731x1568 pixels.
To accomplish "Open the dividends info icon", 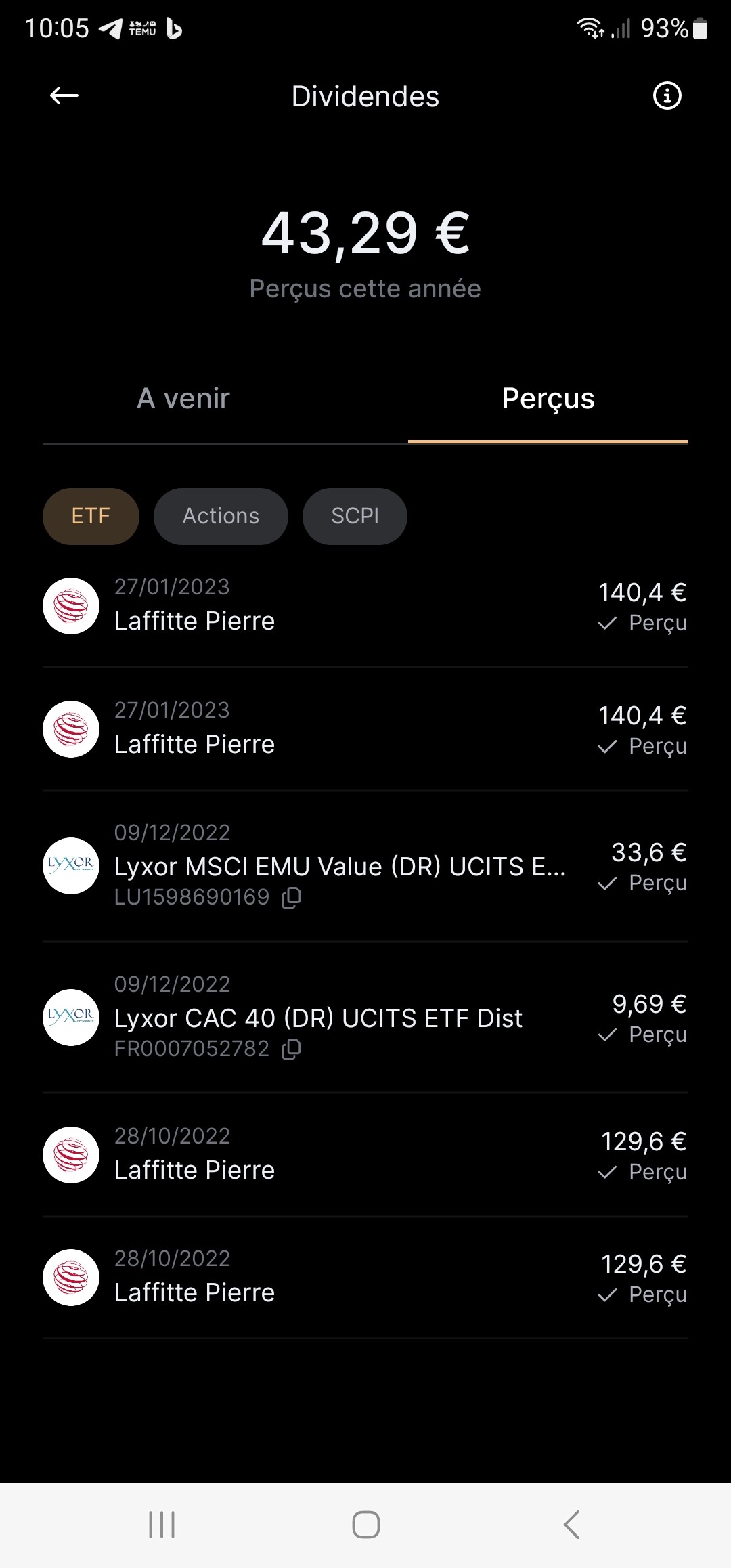I will 667,96.
